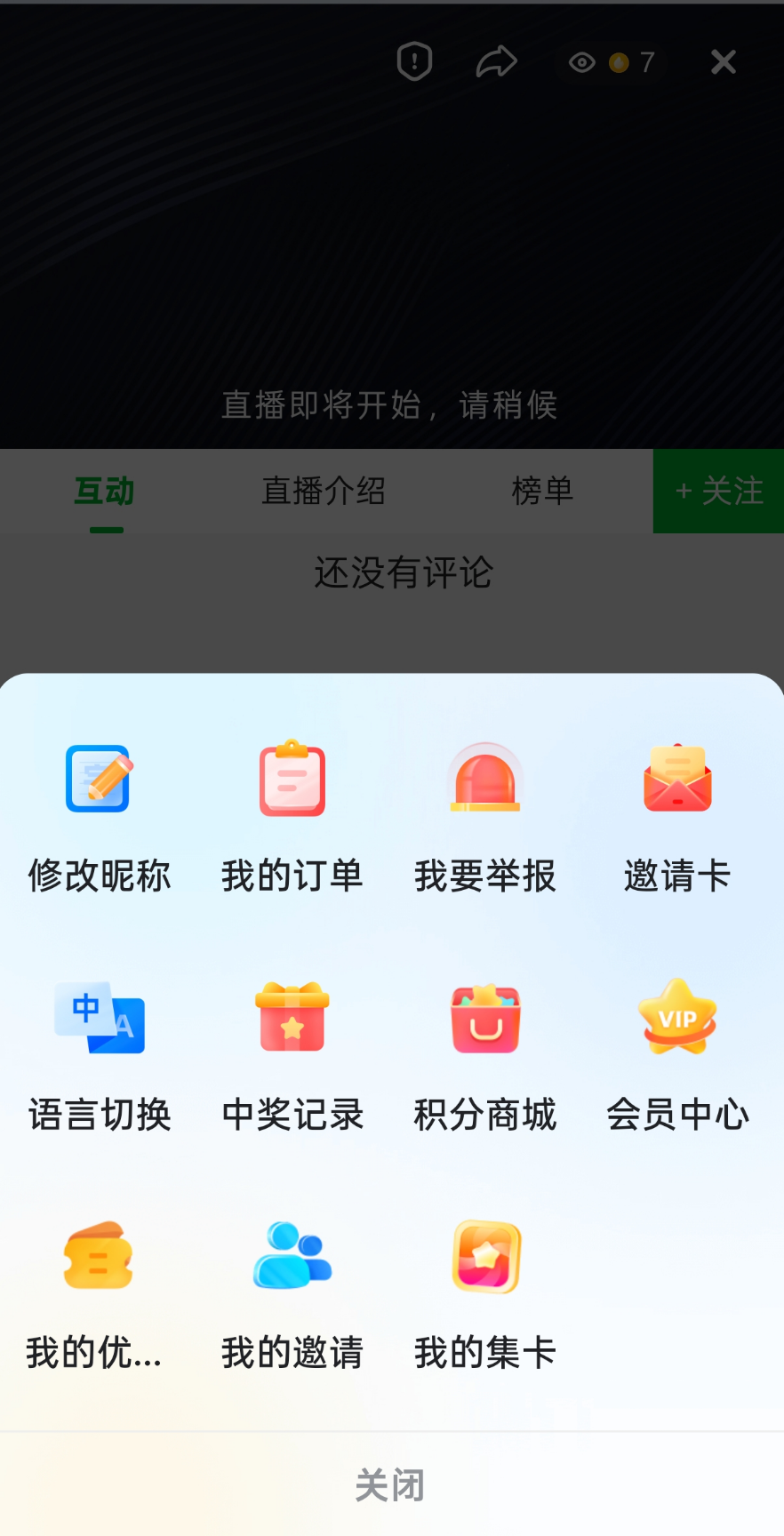This screenshot has height=1536, width=784.
Task: Select the 互动 interaction tab
Action: pyautogui.click(x=103, y=492)
